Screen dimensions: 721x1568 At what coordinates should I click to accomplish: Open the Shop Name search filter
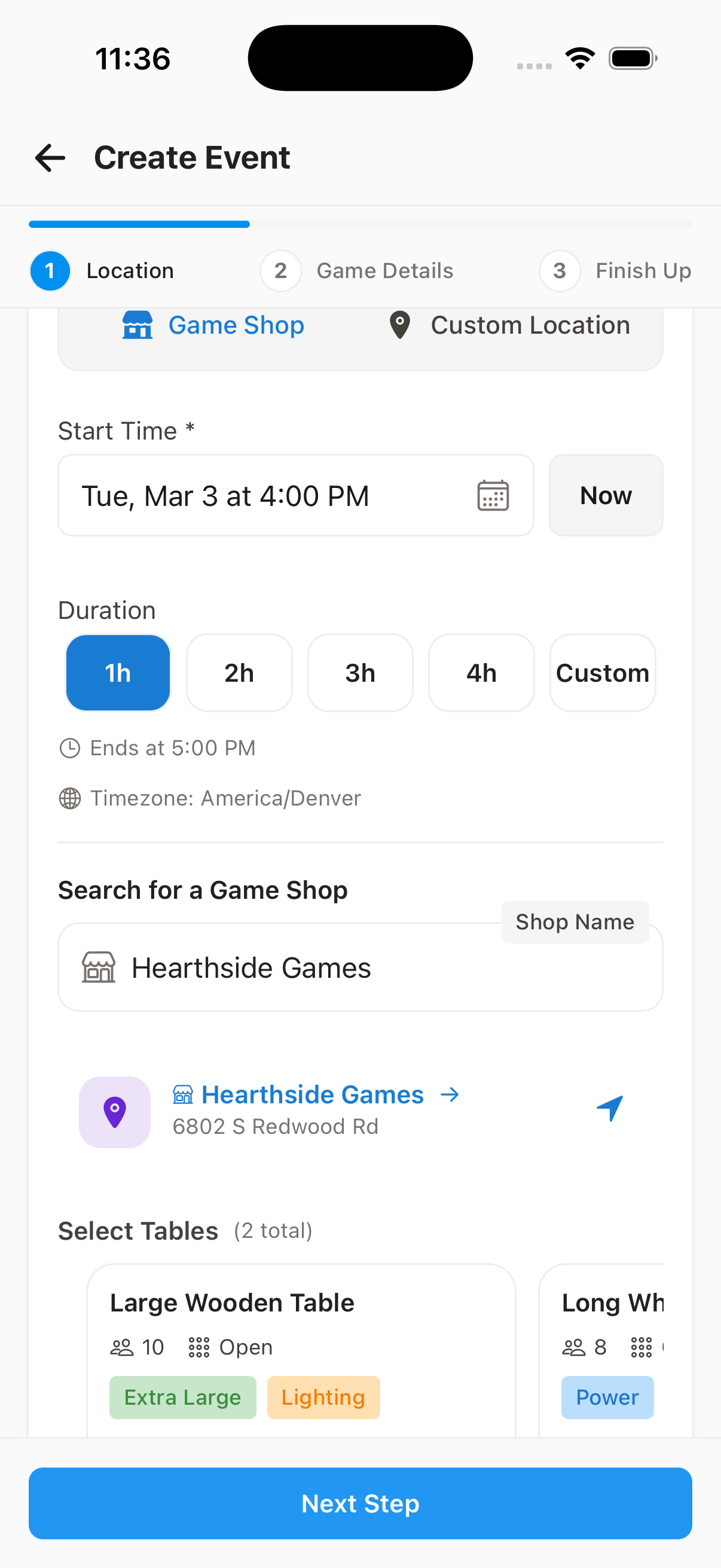coord(575,922)
